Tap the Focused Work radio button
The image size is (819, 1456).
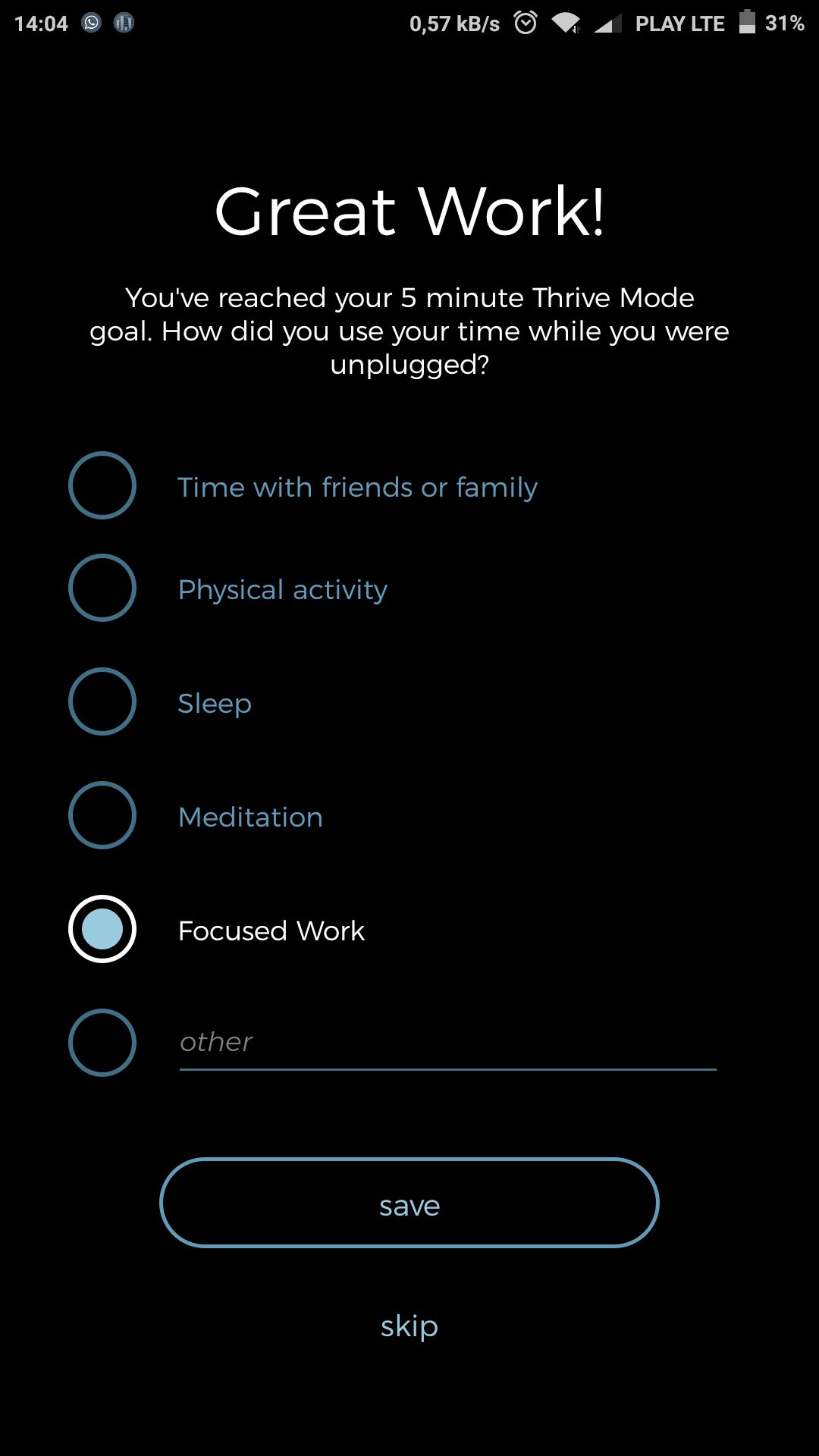[102, 929]
